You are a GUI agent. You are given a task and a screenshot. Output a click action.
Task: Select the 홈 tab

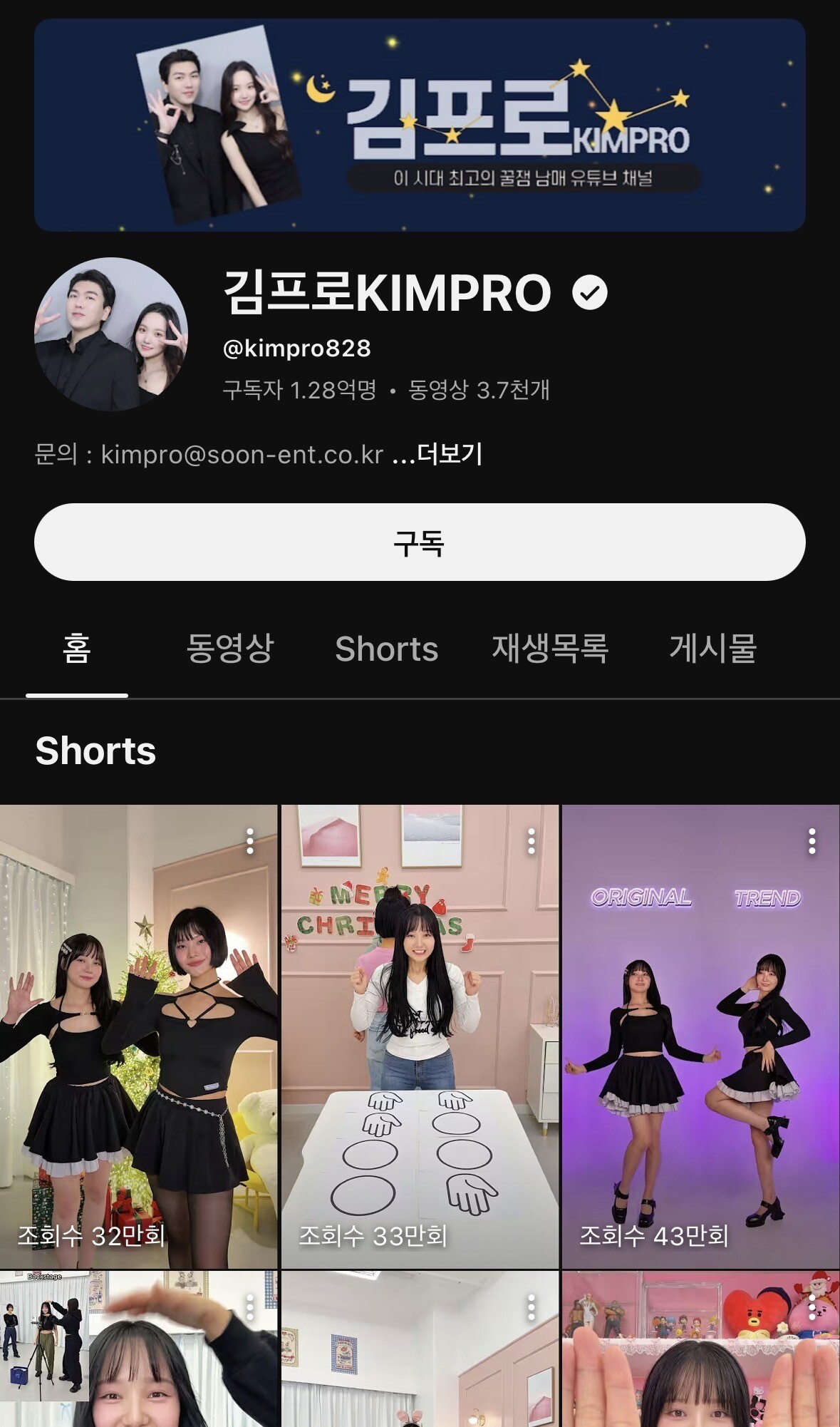77,649
